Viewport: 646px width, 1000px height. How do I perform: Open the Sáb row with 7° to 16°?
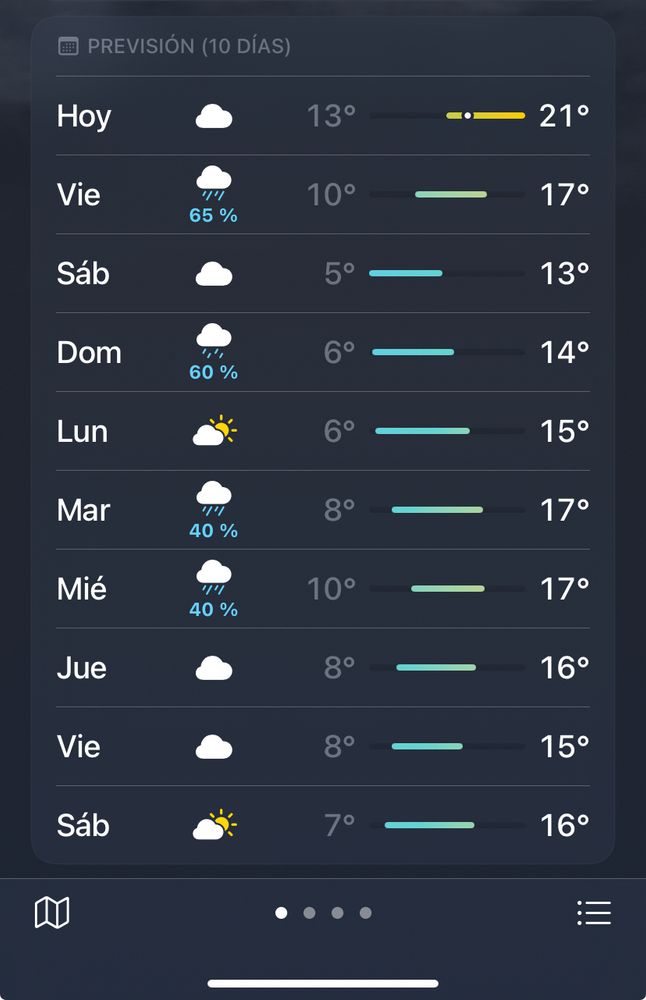(322, 825)
